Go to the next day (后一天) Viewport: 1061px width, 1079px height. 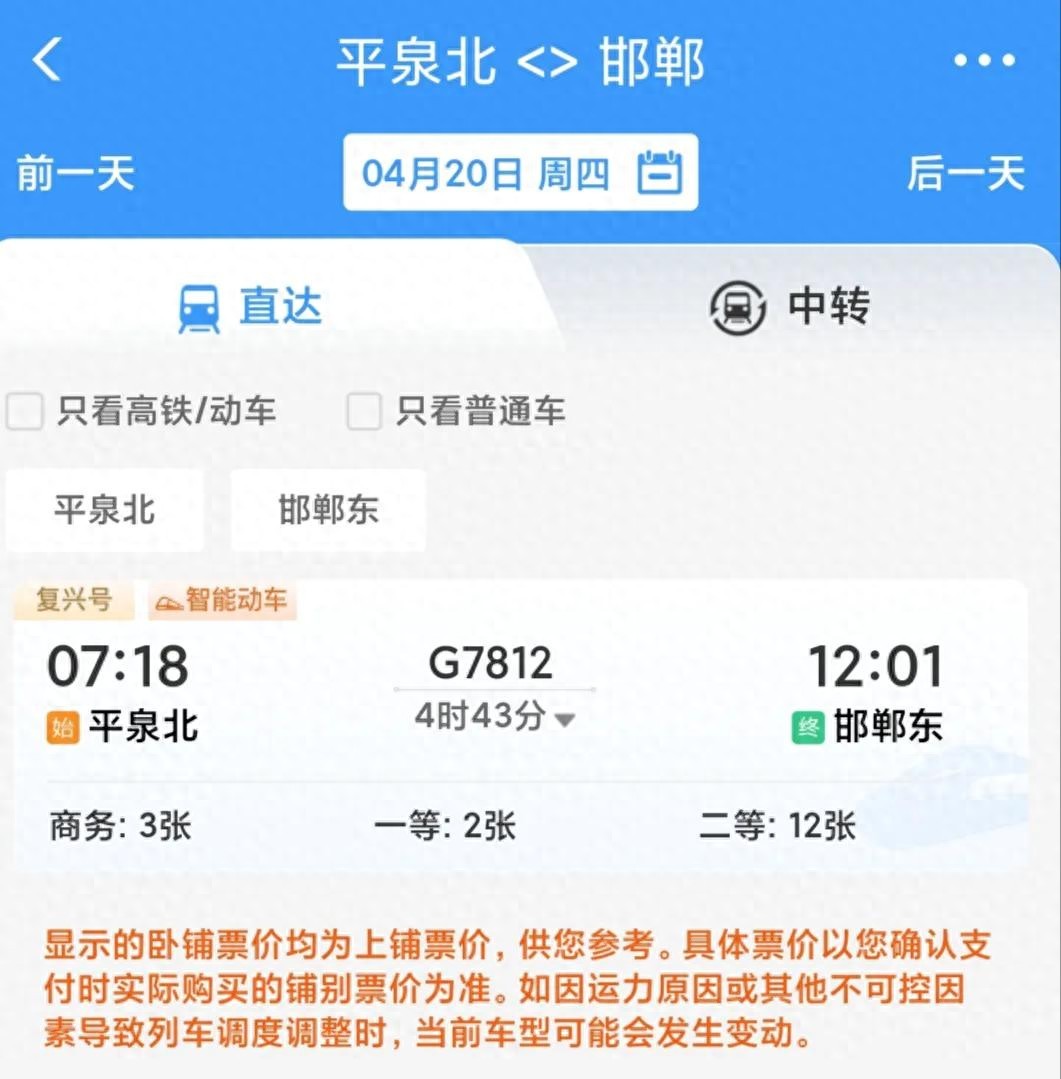click(965, 174)
